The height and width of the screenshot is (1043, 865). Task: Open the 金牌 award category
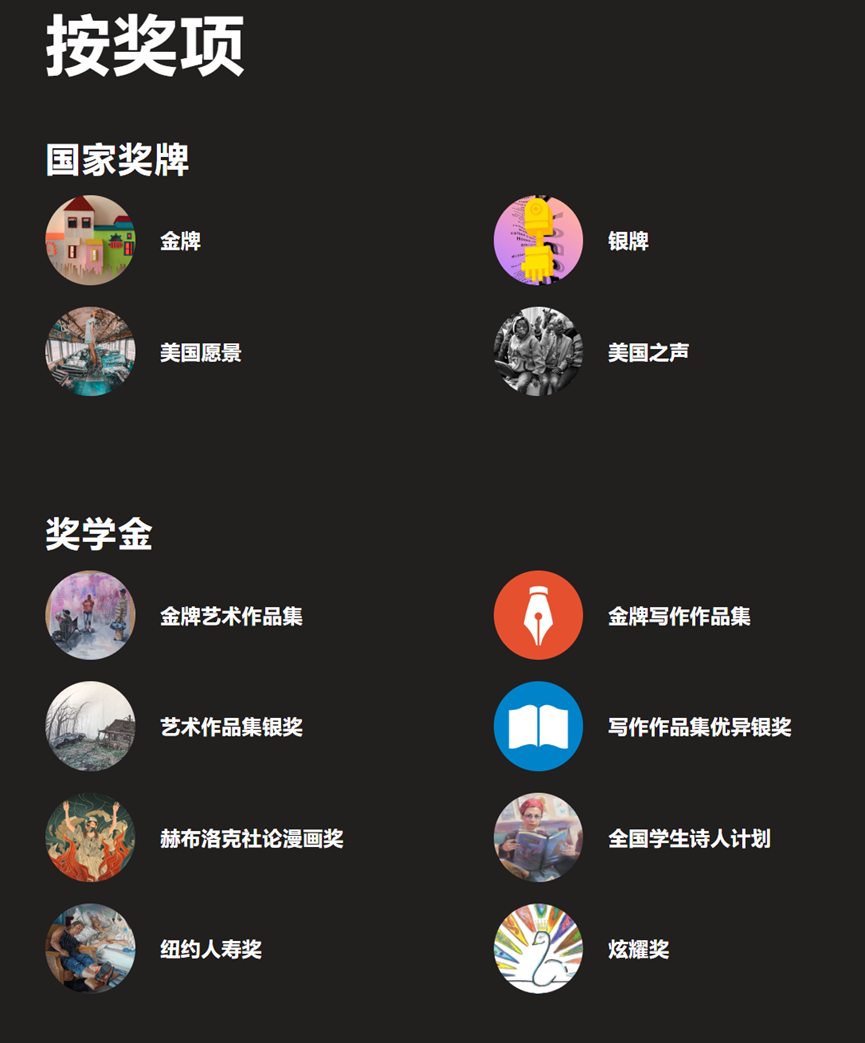[180, 241]
